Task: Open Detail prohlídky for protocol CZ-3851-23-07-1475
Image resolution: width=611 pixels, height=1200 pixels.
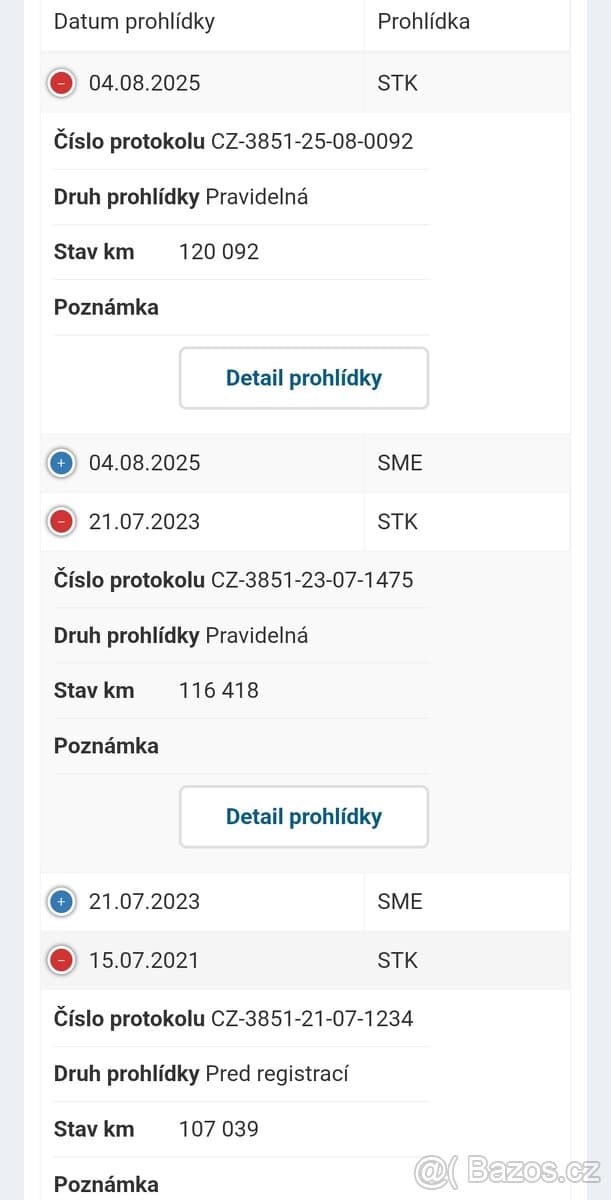Action: tap(304, 817)
